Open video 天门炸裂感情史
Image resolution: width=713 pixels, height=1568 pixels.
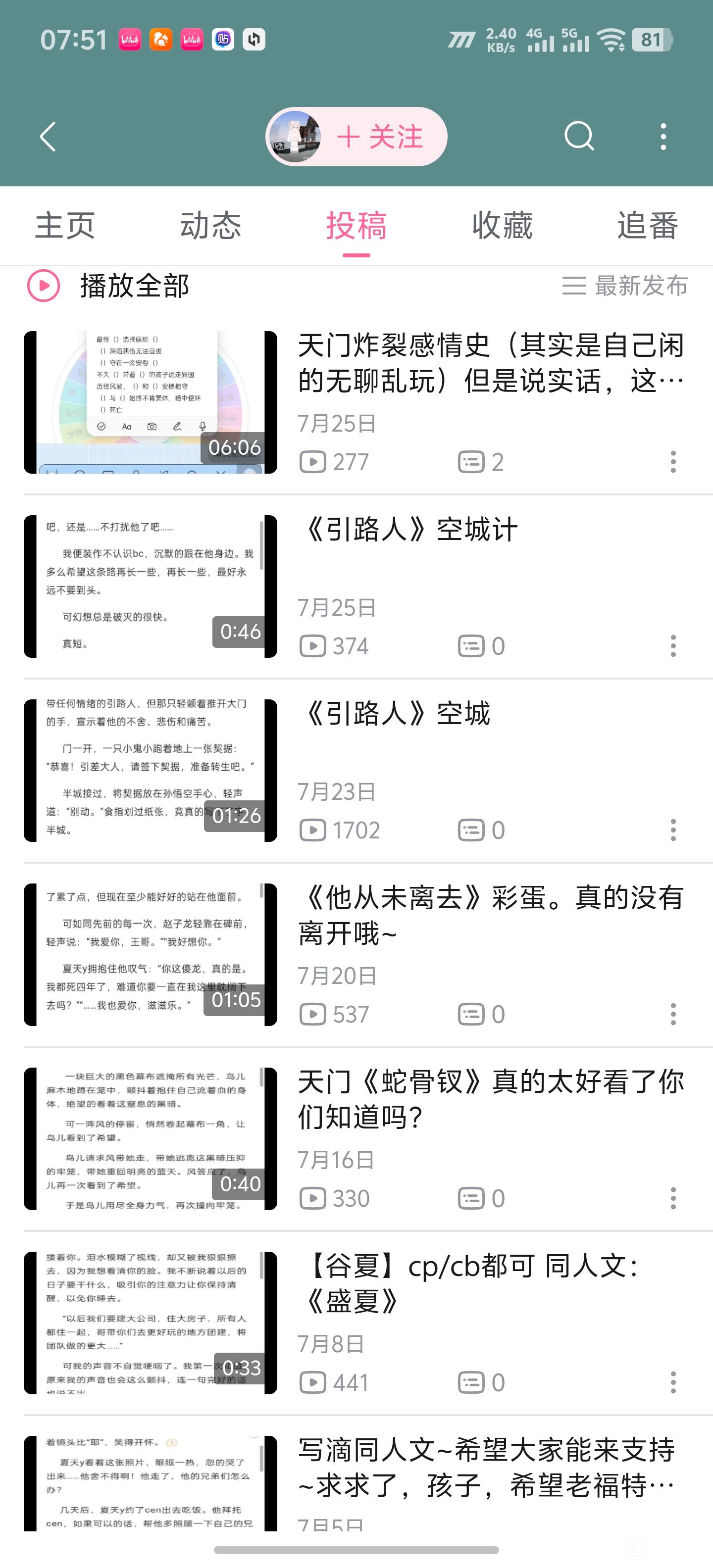click(356, 402)
